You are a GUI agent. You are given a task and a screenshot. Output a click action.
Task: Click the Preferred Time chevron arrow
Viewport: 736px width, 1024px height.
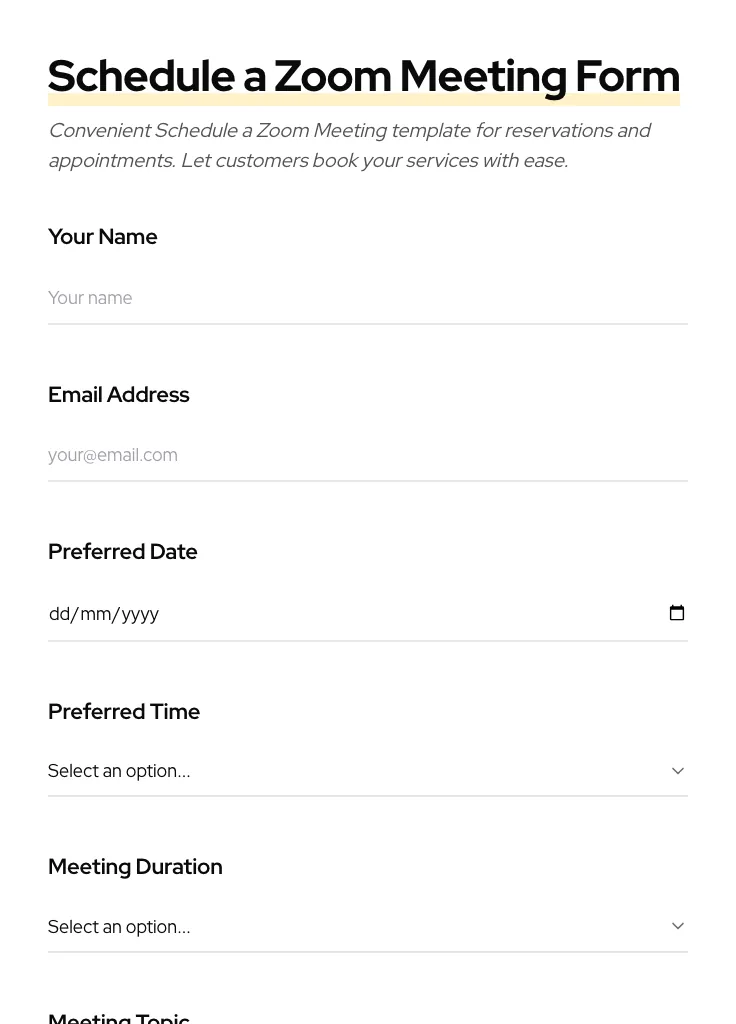tap(677, 770)
